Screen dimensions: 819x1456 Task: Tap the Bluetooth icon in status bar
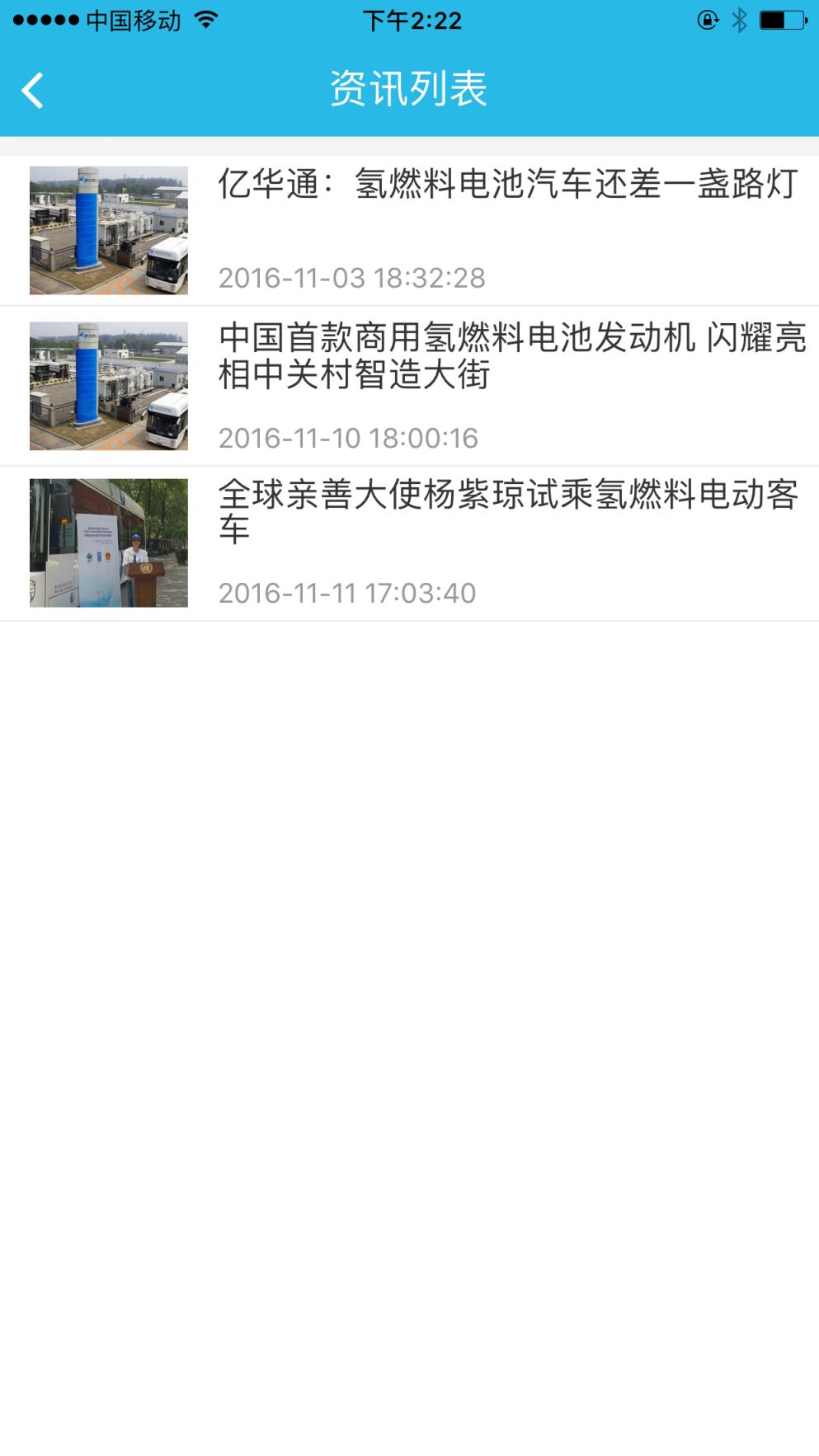(741, 21)
